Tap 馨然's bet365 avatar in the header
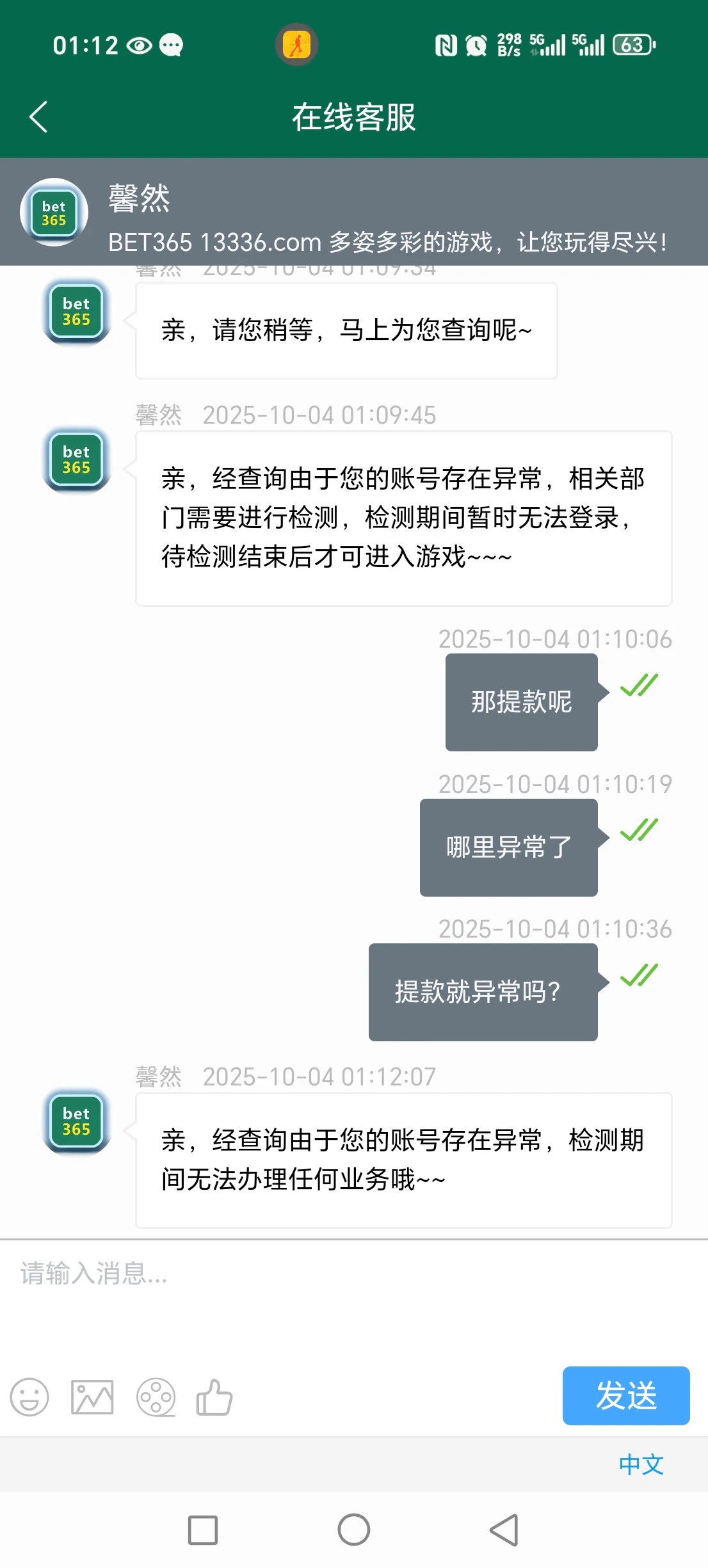 pyautogui.click(x=54, y=212)
